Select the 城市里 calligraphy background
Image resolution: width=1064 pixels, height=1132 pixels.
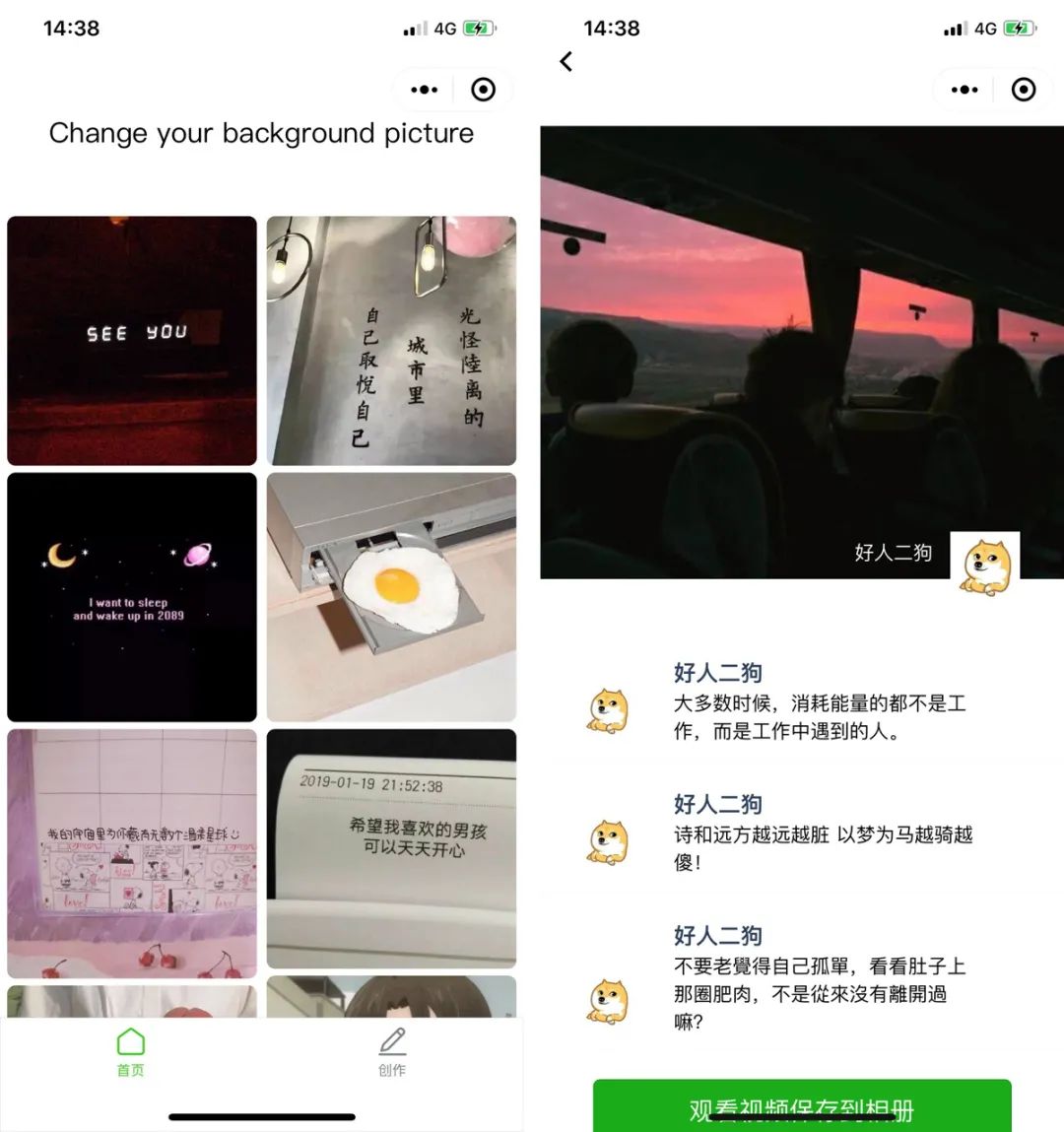[391, 340]
